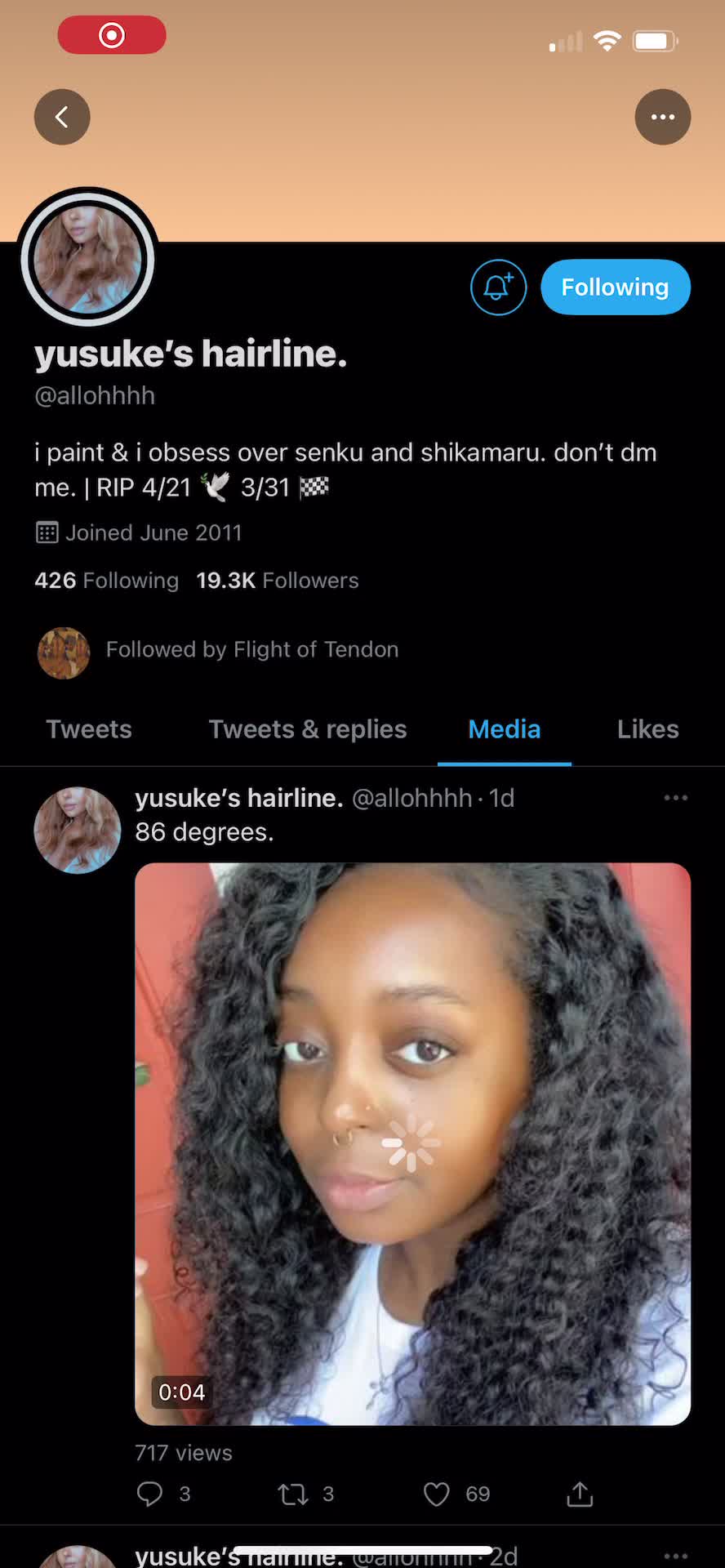
Task: Share the 86 degrees tweet
Action: tap(580, 1494)
